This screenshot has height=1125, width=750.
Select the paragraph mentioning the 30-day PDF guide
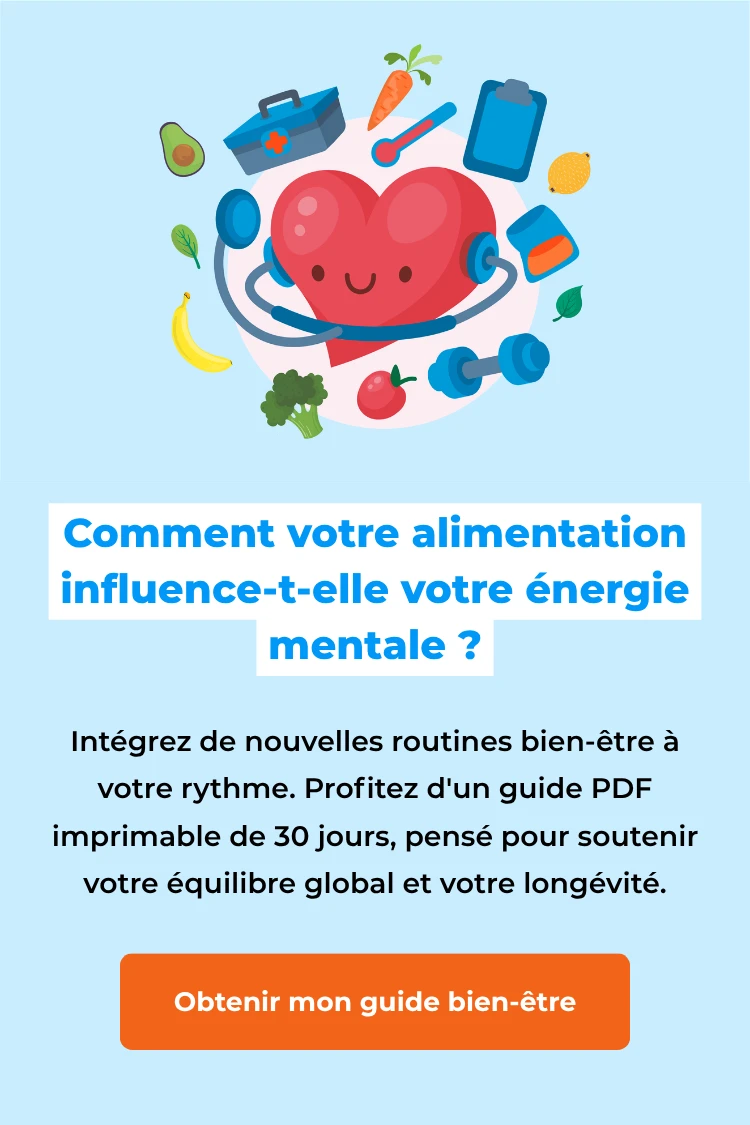[x=375, y=815]
